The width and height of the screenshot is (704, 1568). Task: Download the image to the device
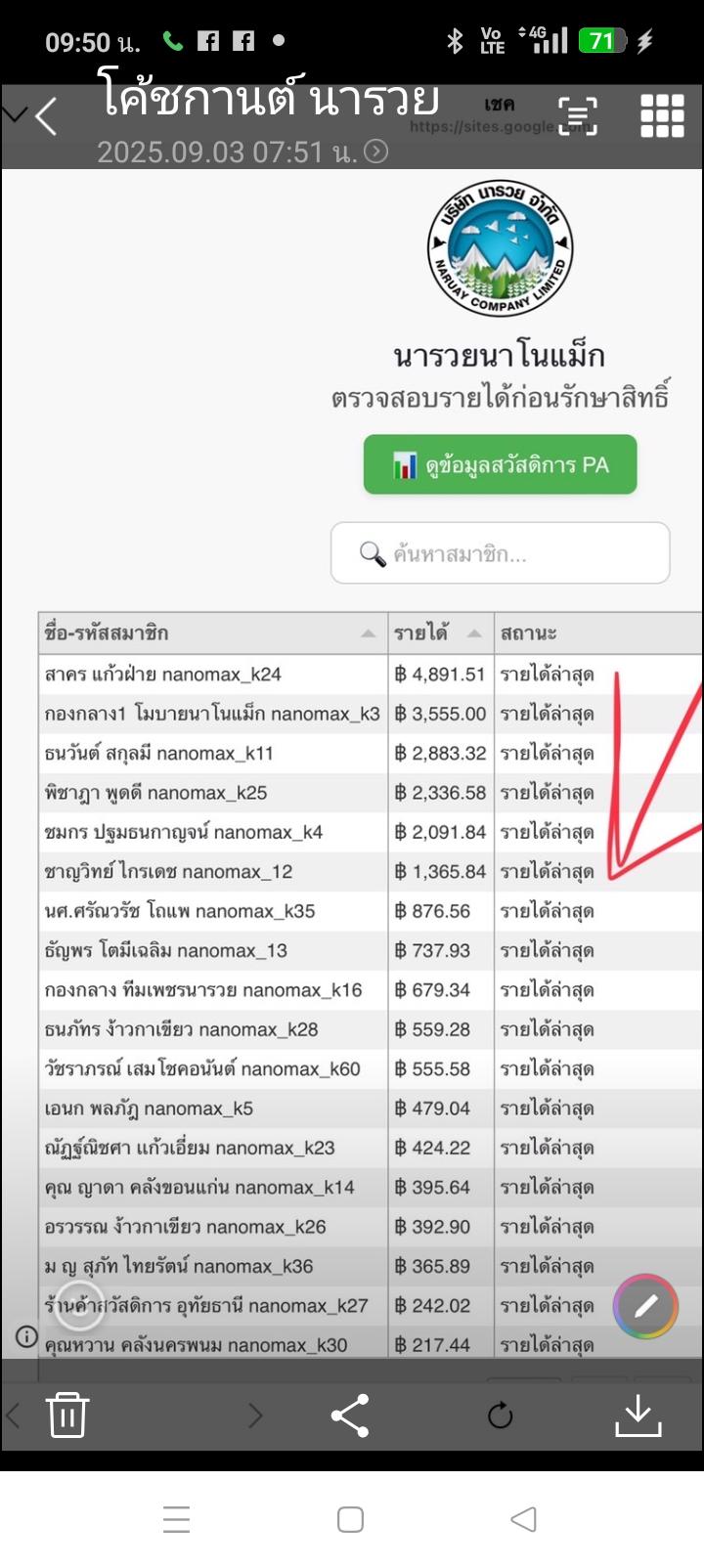click(638, 1415)
